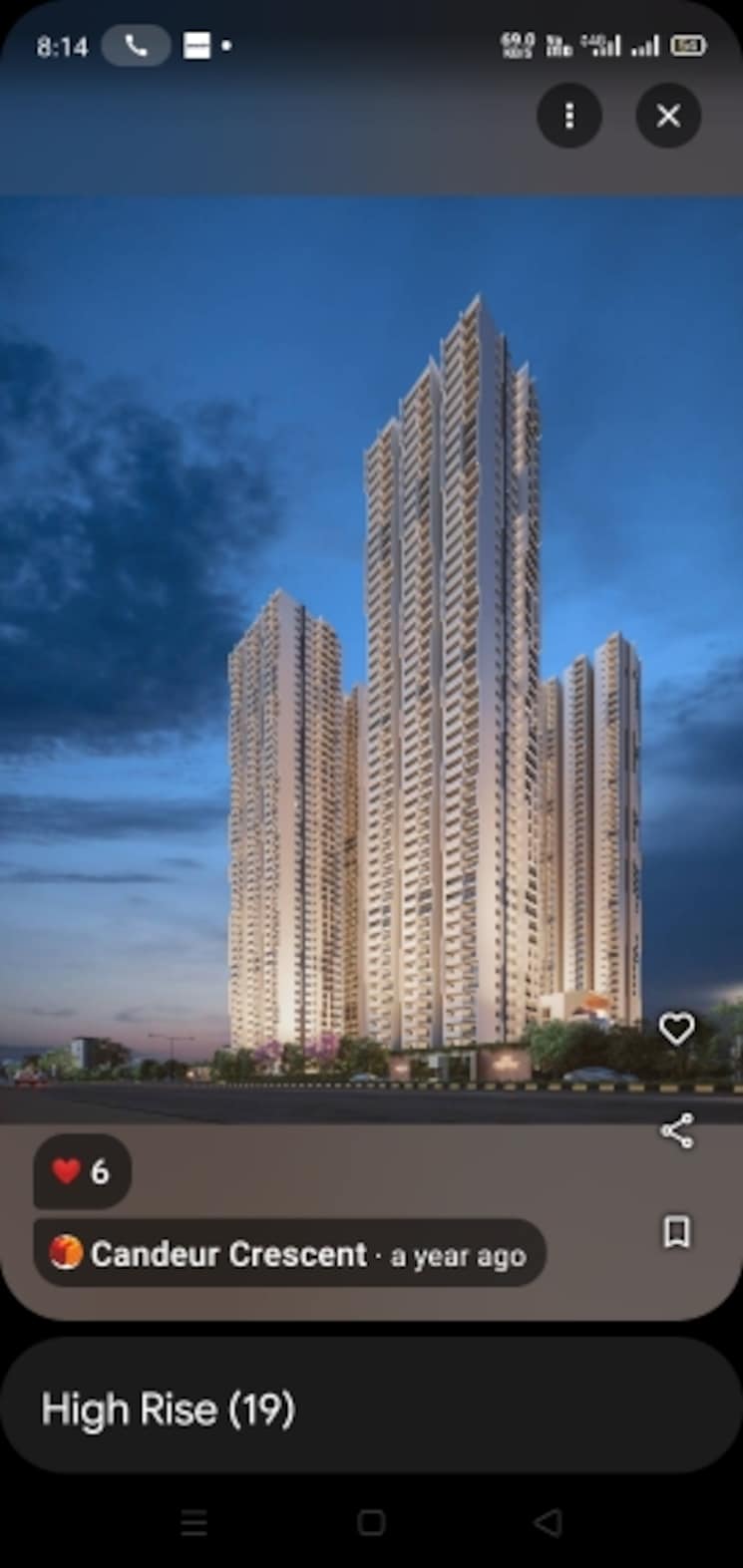
Task: Open the share icon for this image
Action: coord(677,1130)
